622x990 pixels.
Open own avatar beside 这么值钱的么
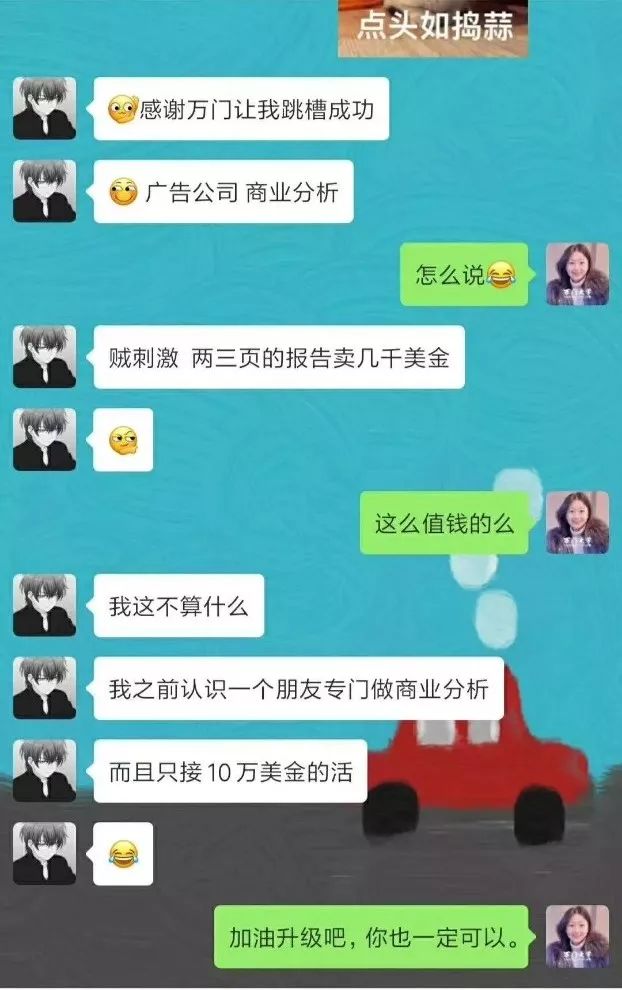577,522
